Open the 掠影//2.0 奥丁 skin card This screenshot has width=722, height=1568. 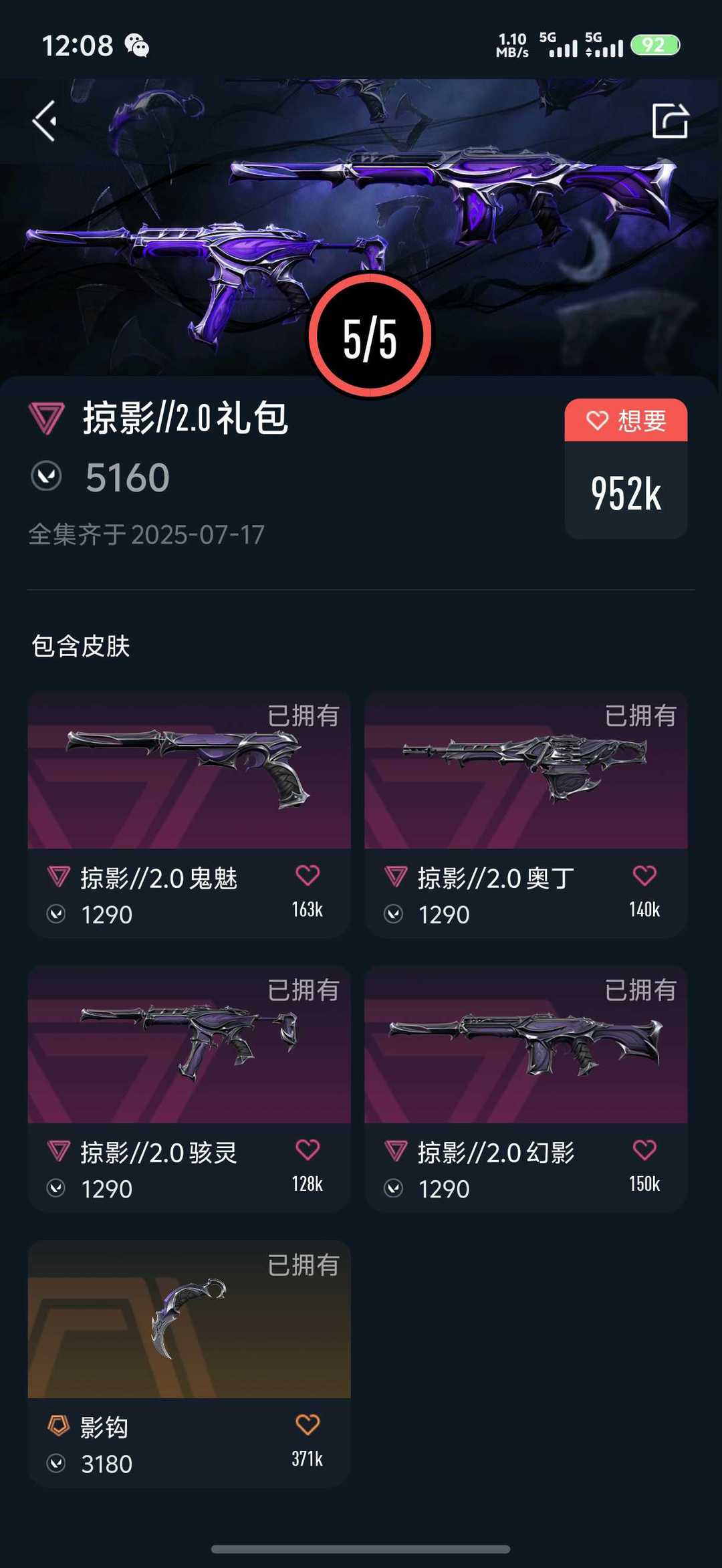click(526, 815)
